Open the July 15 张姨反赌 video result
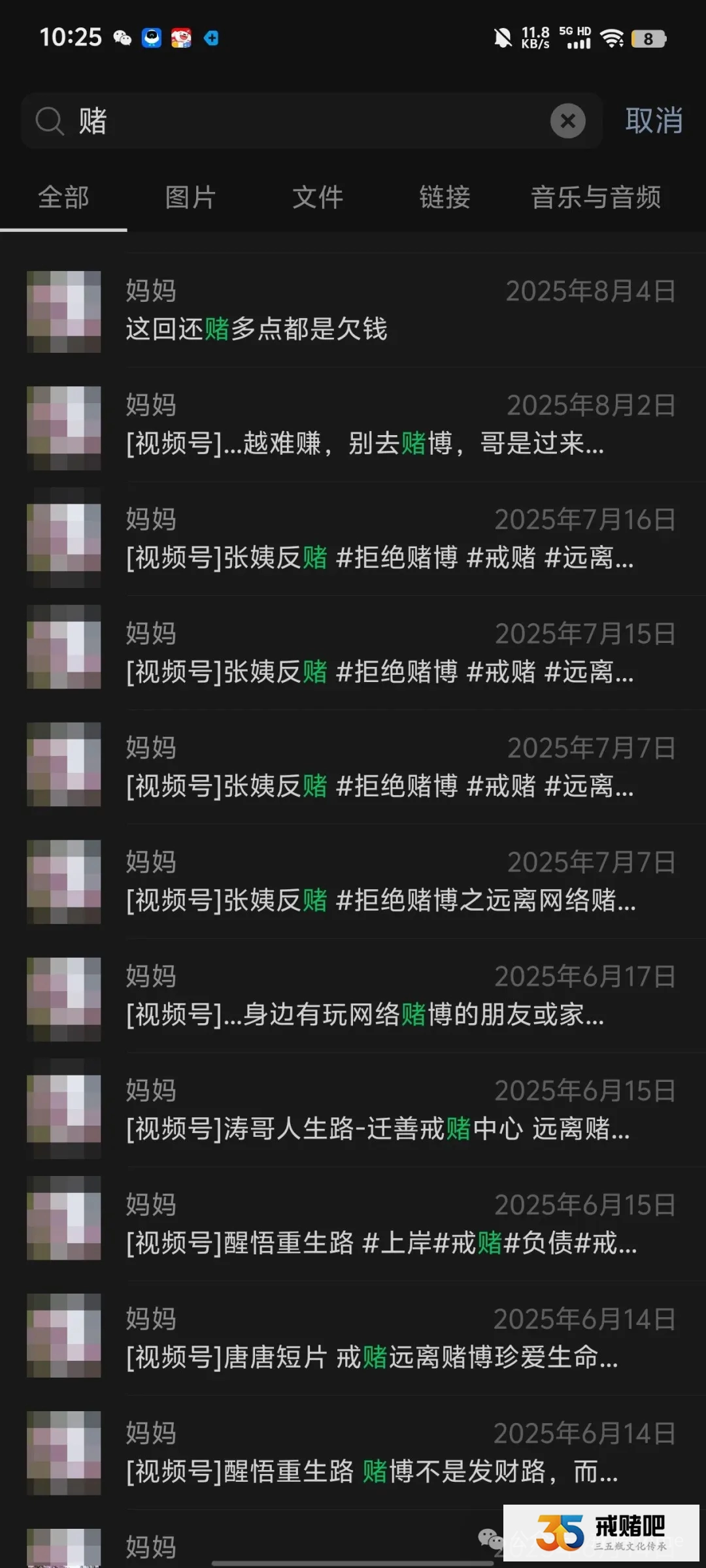706x1568 pixels. point(392,654)
